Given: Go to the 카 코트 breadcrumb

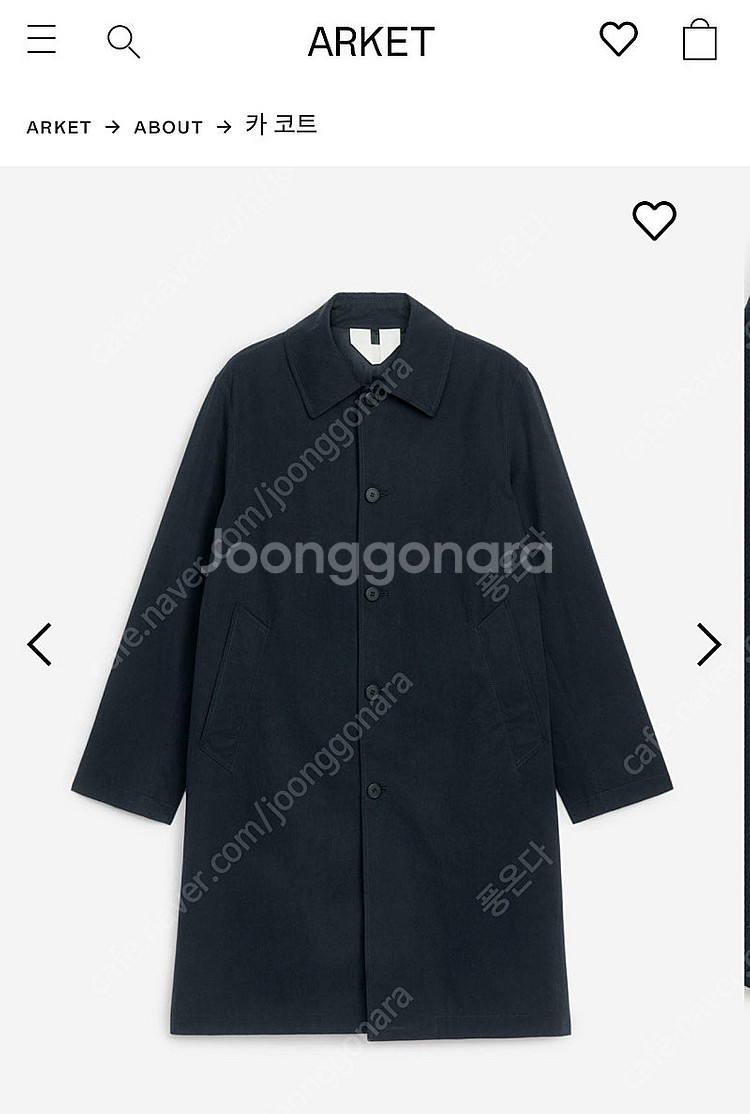Looking at the screenshot, I should coord(281,125).
